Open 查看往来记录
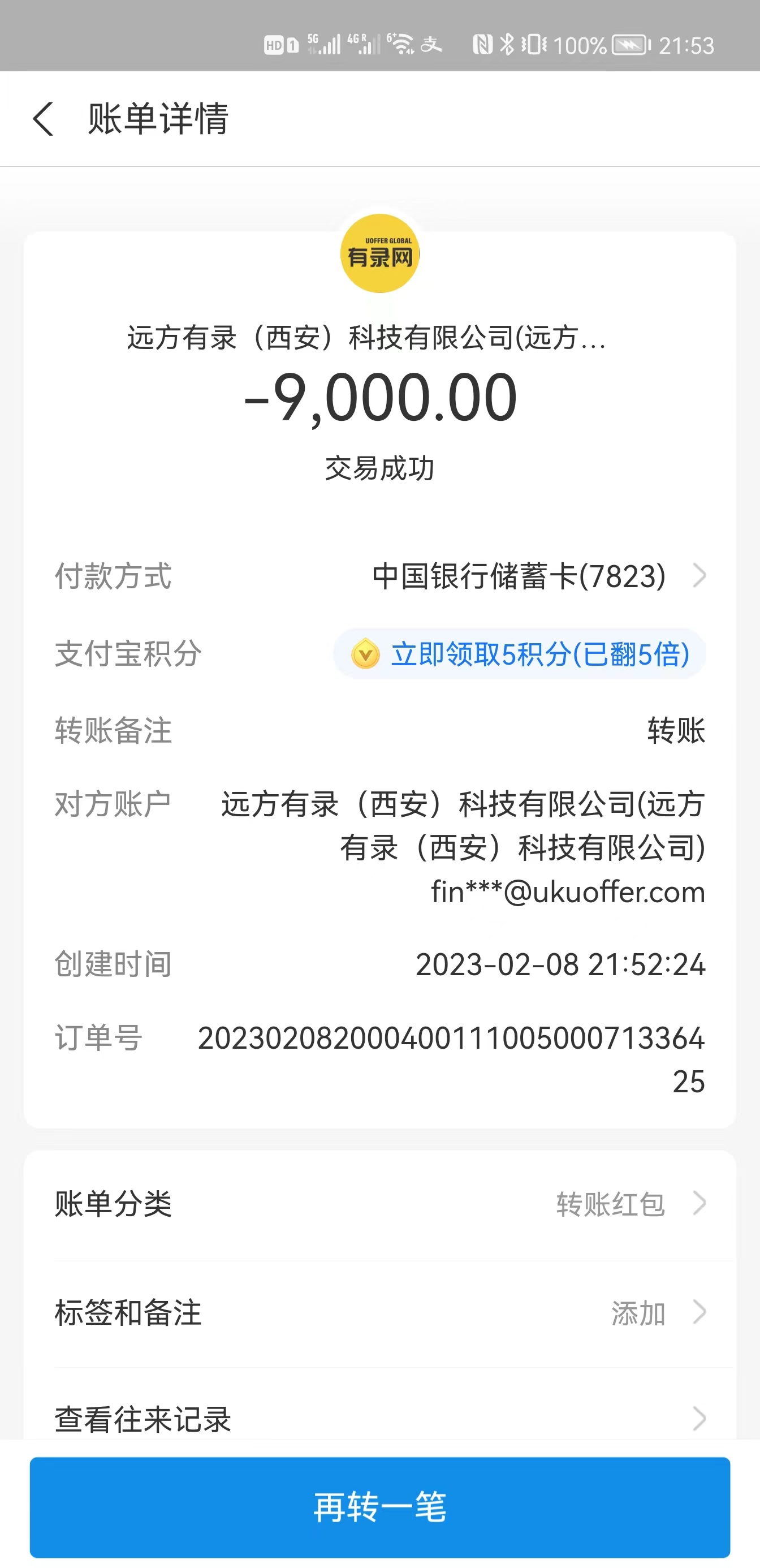This screenshot has width=760, height=1568. coord(379,1418)
